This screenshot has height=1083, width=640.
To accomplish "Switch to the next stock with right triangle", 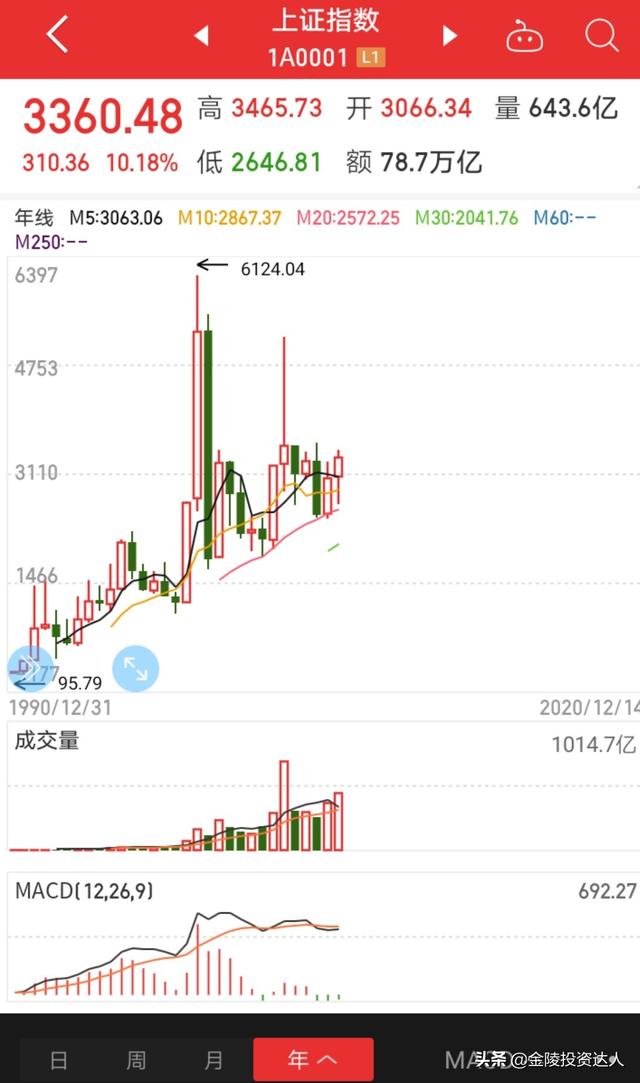I will [x=450, y=35].
